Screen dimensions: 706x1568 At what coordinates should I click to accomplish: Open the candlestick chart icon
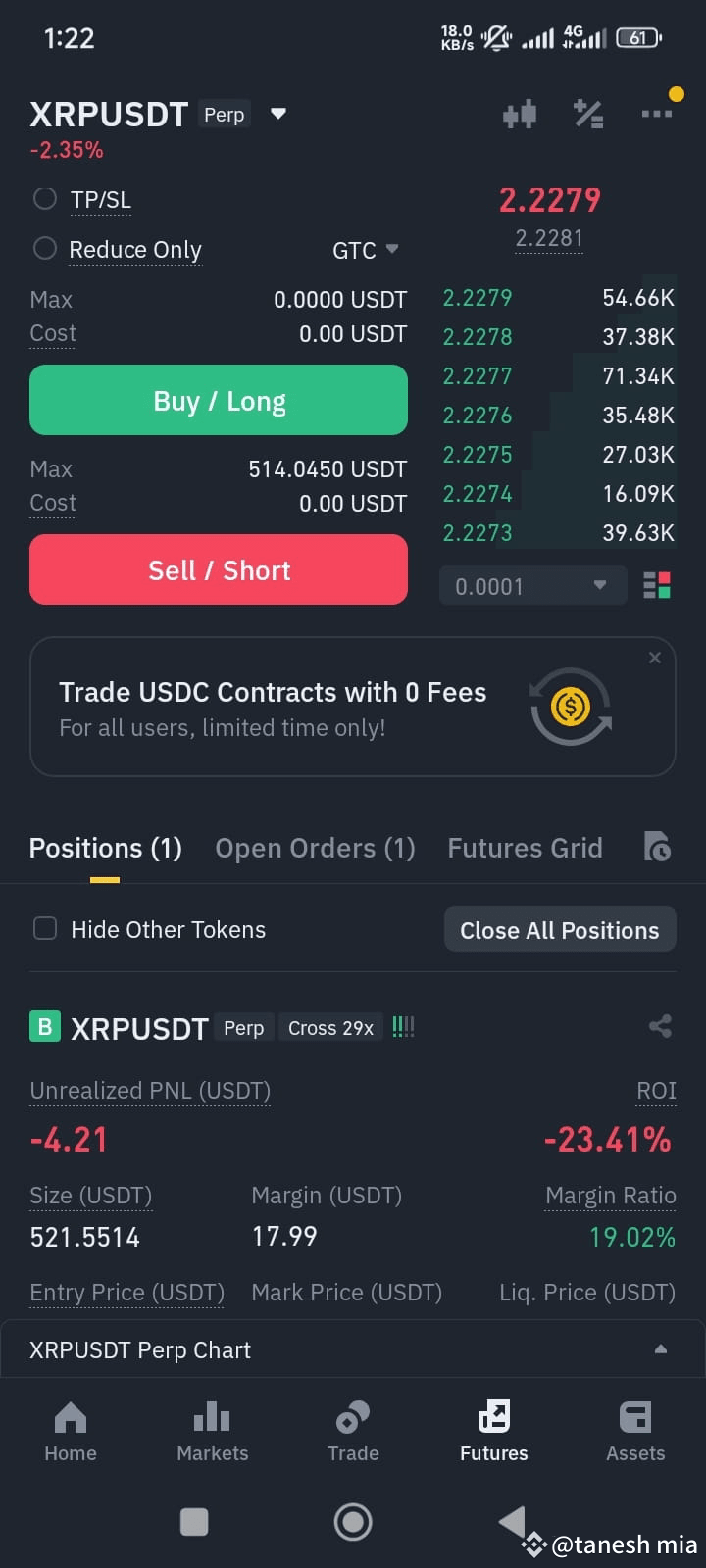click(x=520, y=114)
